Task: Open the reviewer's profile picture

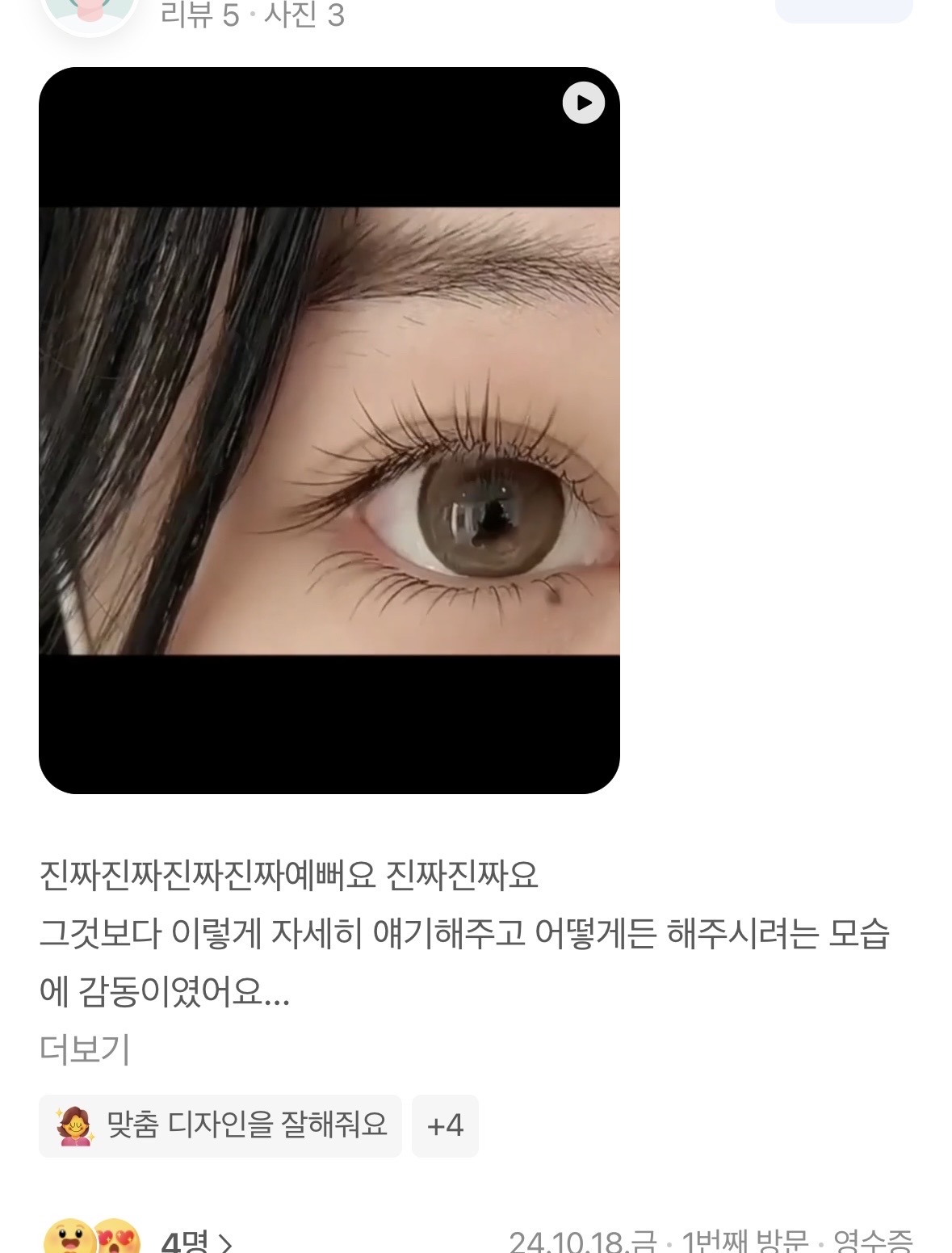Action: coord(89,15)
